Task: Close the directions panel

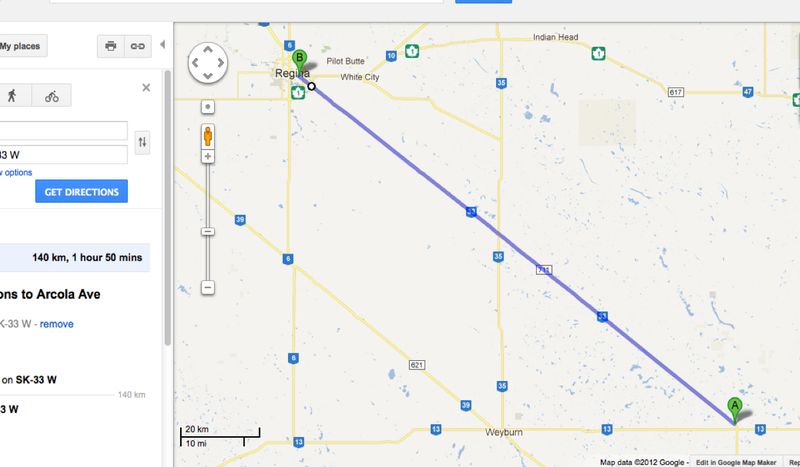Action: tap(146, 88)
